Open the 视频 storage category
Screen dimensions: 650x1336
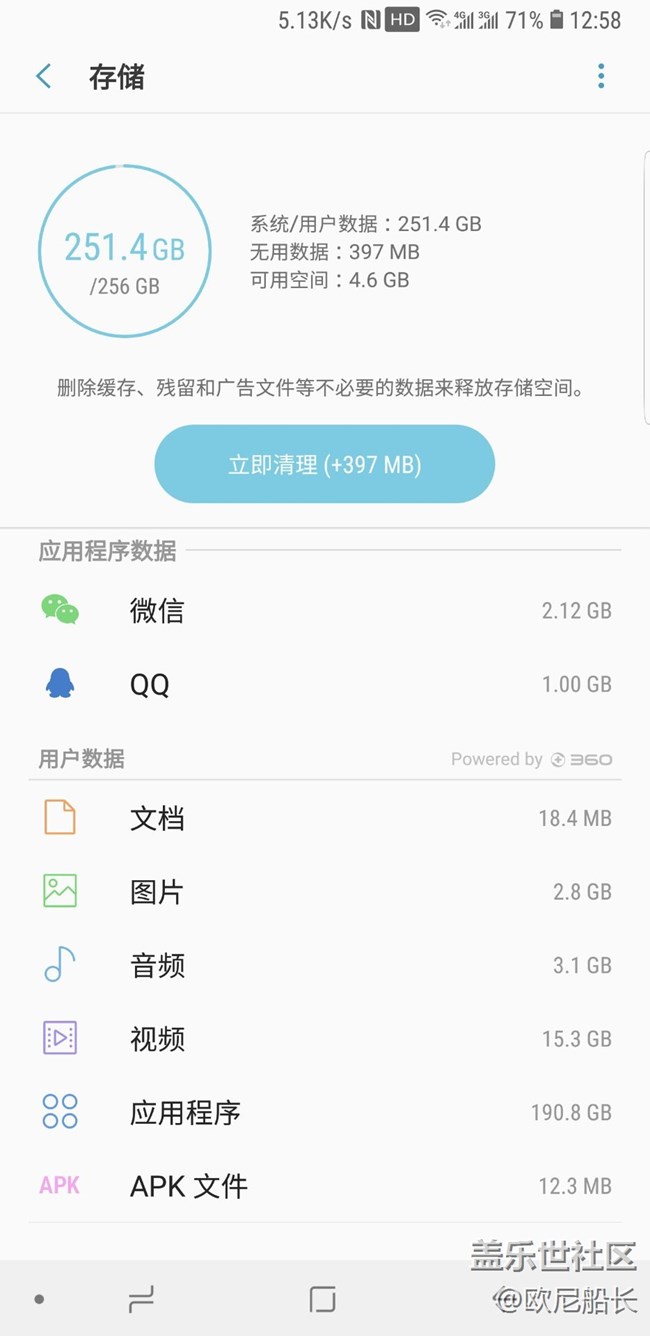[324, 1039]
